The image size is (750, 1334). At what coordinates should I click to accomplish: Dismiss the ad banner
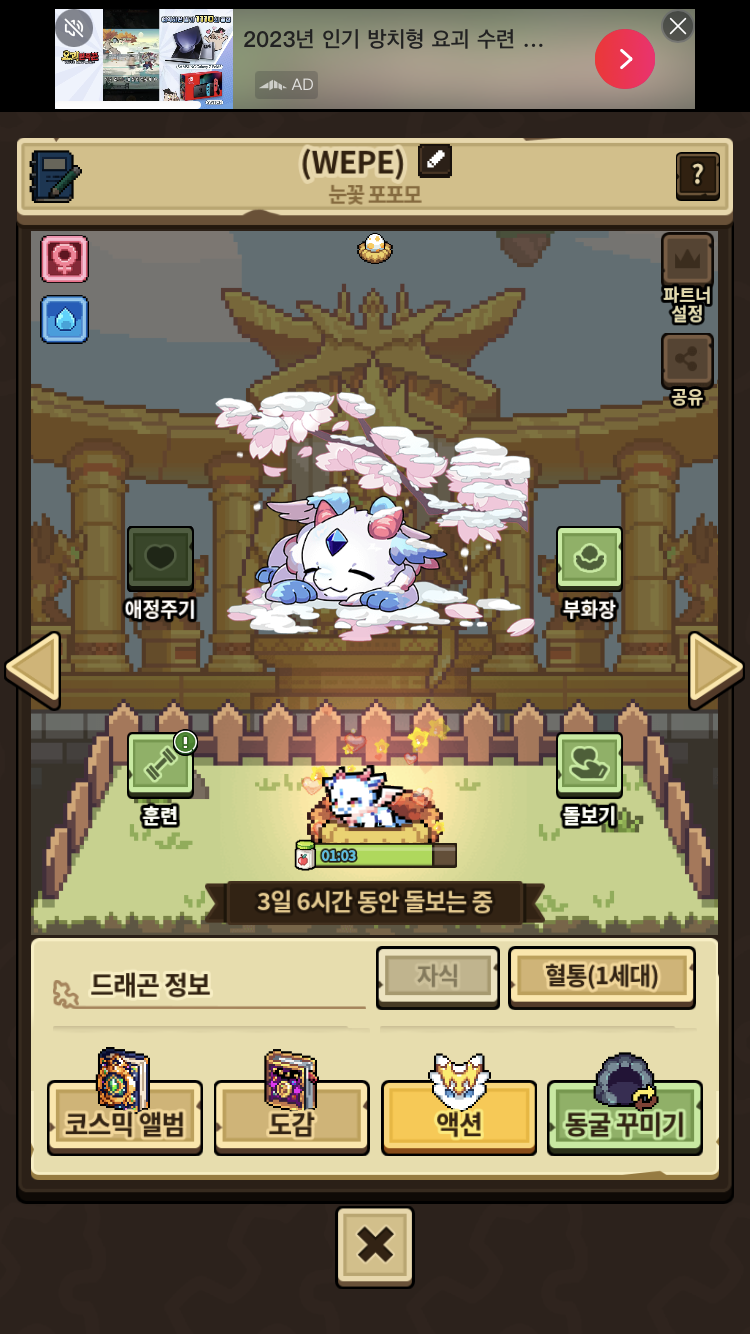click(678, 26)
